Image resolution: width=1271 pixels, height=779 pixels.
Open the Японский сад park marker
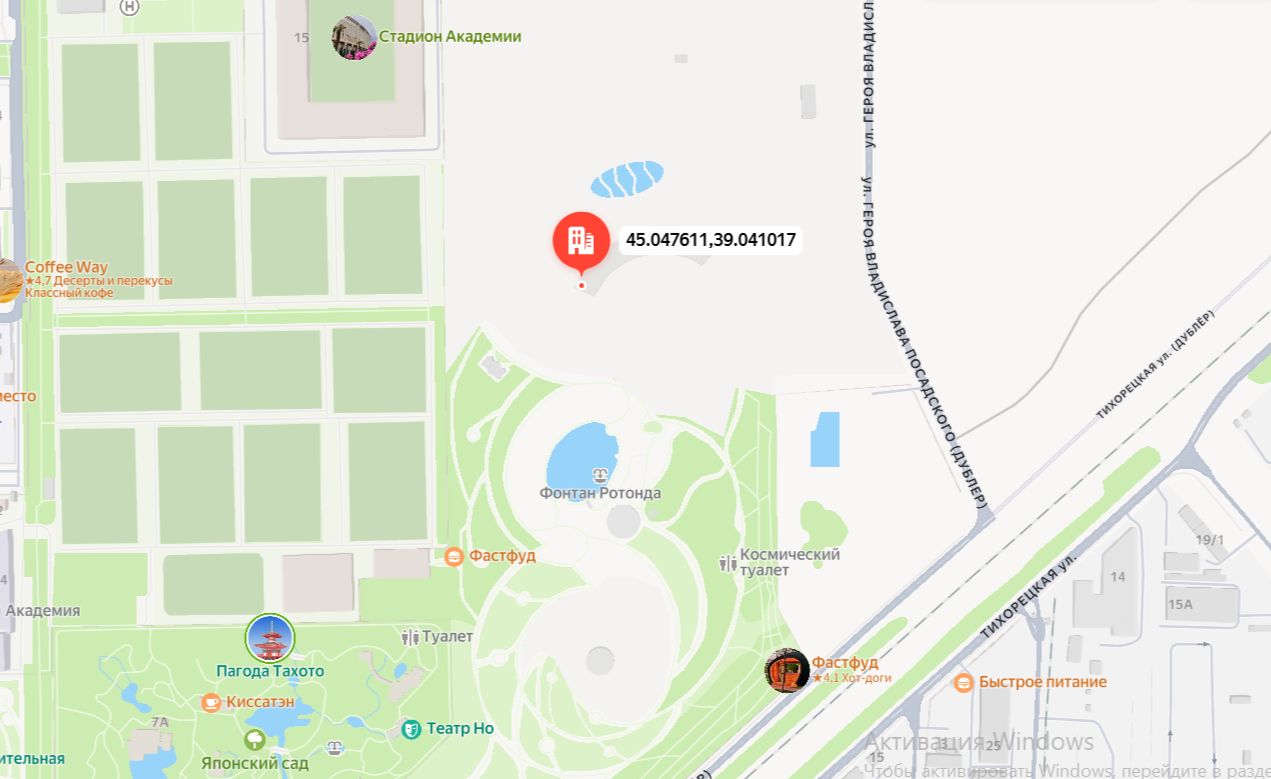pyautogui.click(x=254, y=740)
